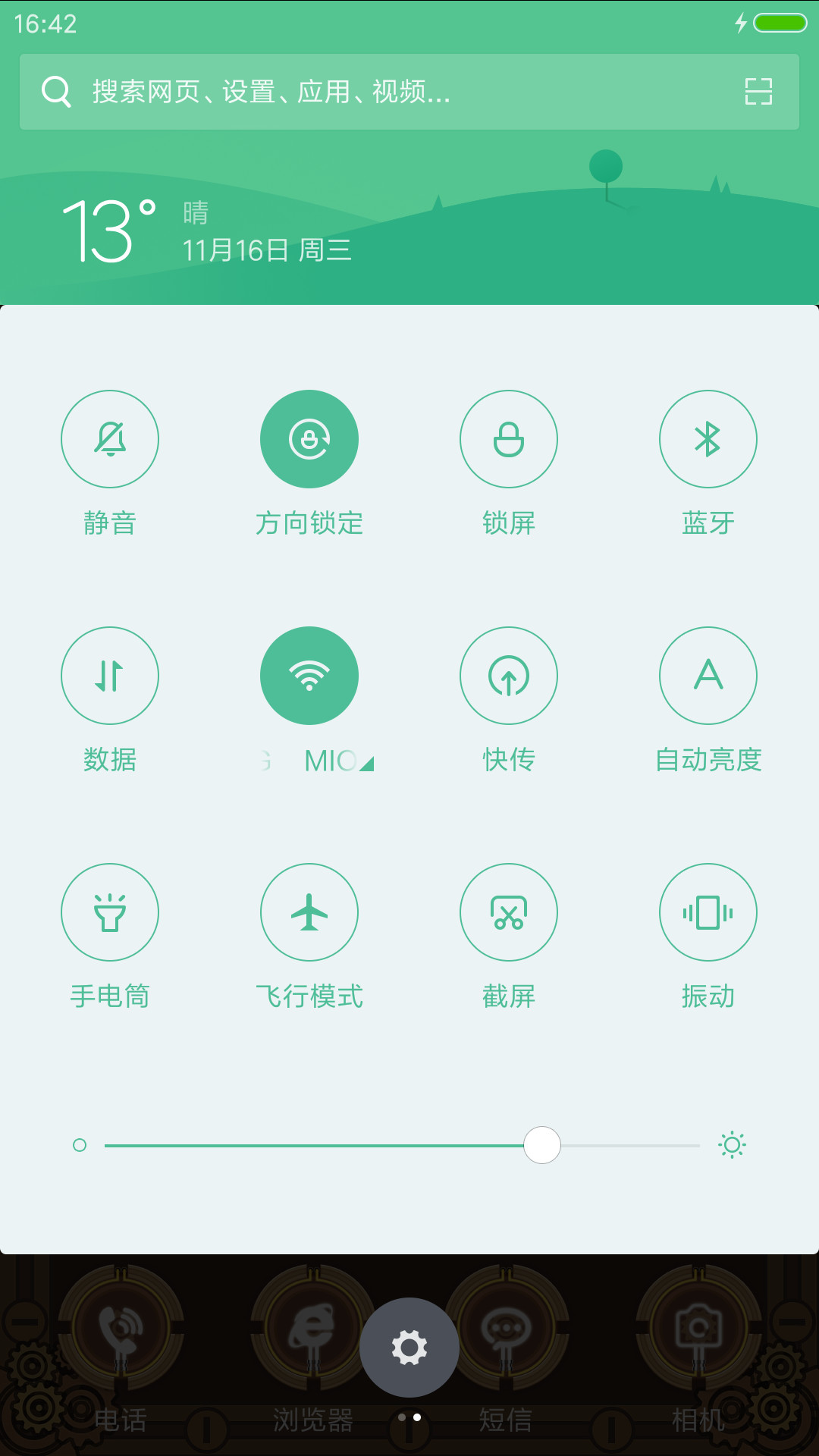Viewport: 819px width, 1456px height.
Task: Enable 自动亮度 auto brightness
Action: point(708,676)
